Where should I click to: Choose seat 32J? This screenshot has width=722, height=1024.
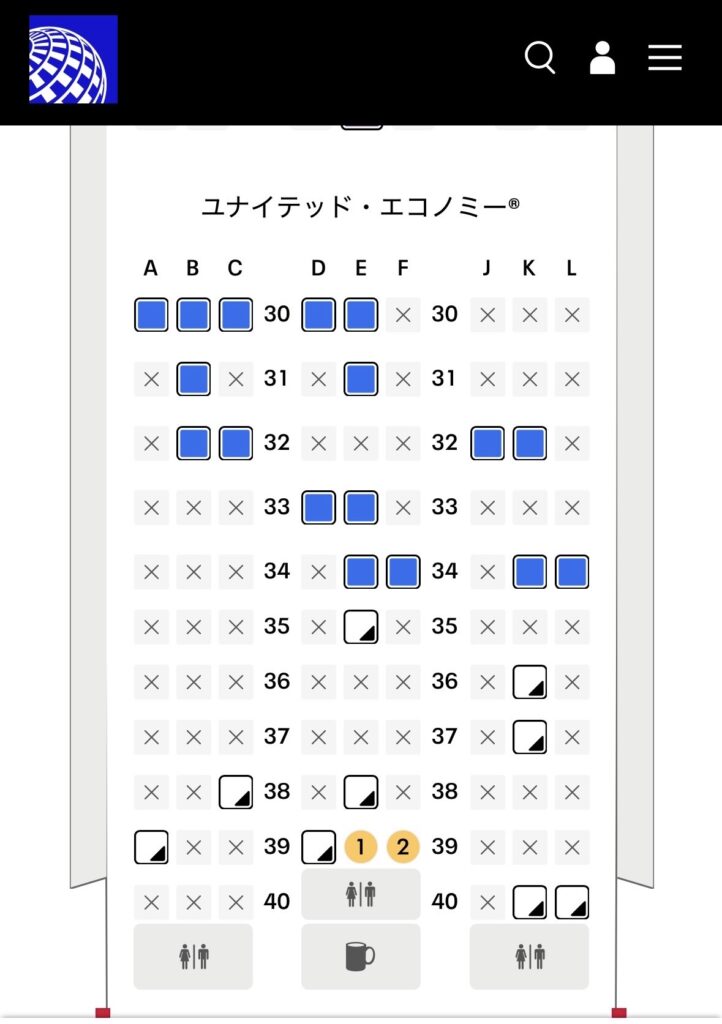[487, 443]
